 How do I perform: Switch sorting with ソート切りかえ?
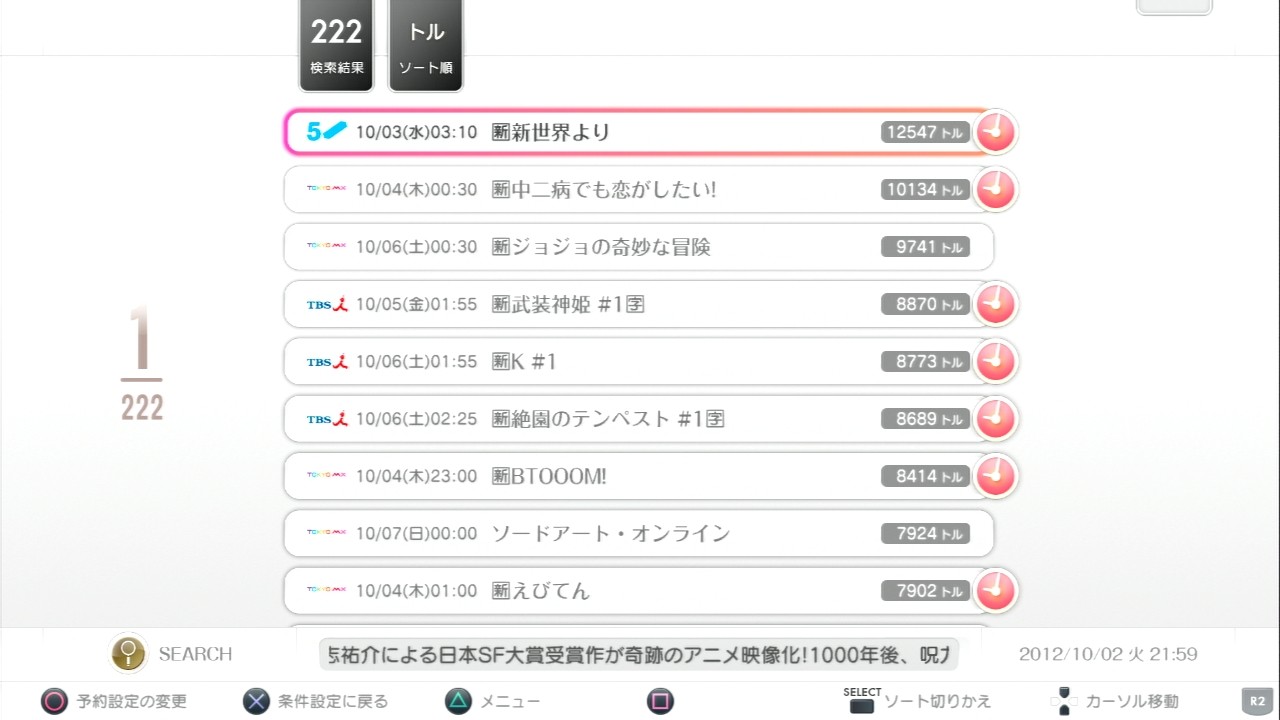coord(920,702)
